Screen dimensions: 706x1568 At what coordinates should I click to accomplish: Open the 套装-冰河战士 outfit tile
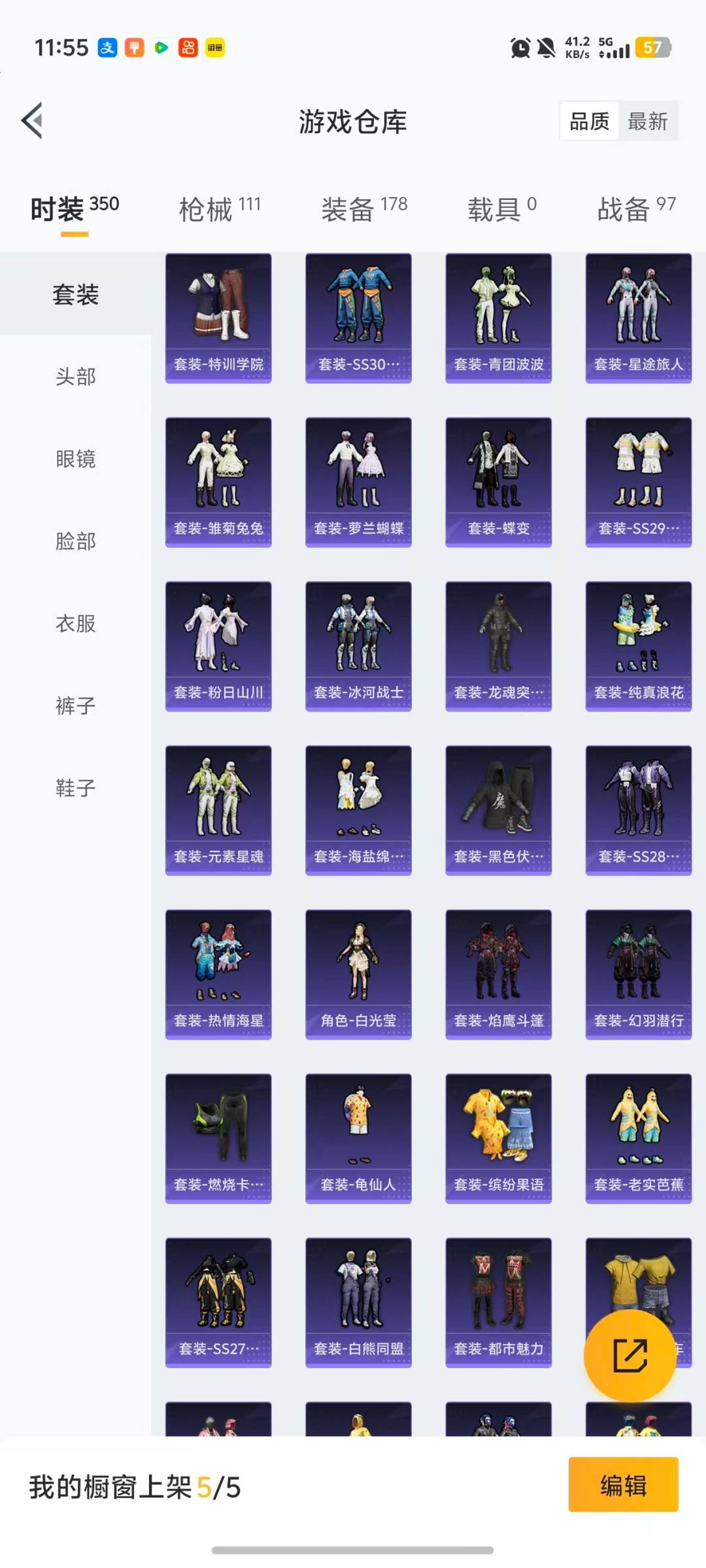point(358,646)
